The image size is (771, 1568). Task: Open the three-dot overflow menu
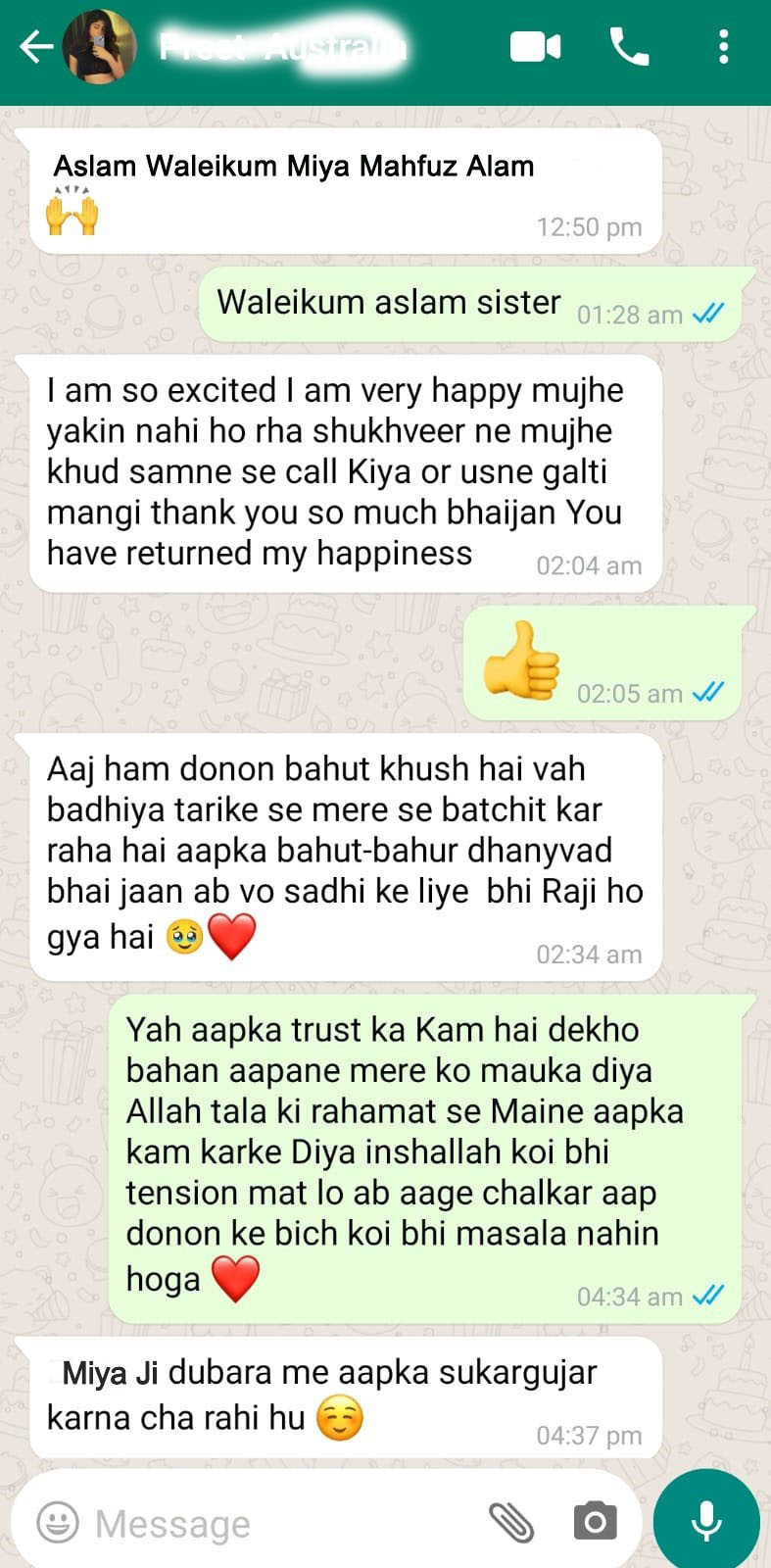click(x=723, y=46)
